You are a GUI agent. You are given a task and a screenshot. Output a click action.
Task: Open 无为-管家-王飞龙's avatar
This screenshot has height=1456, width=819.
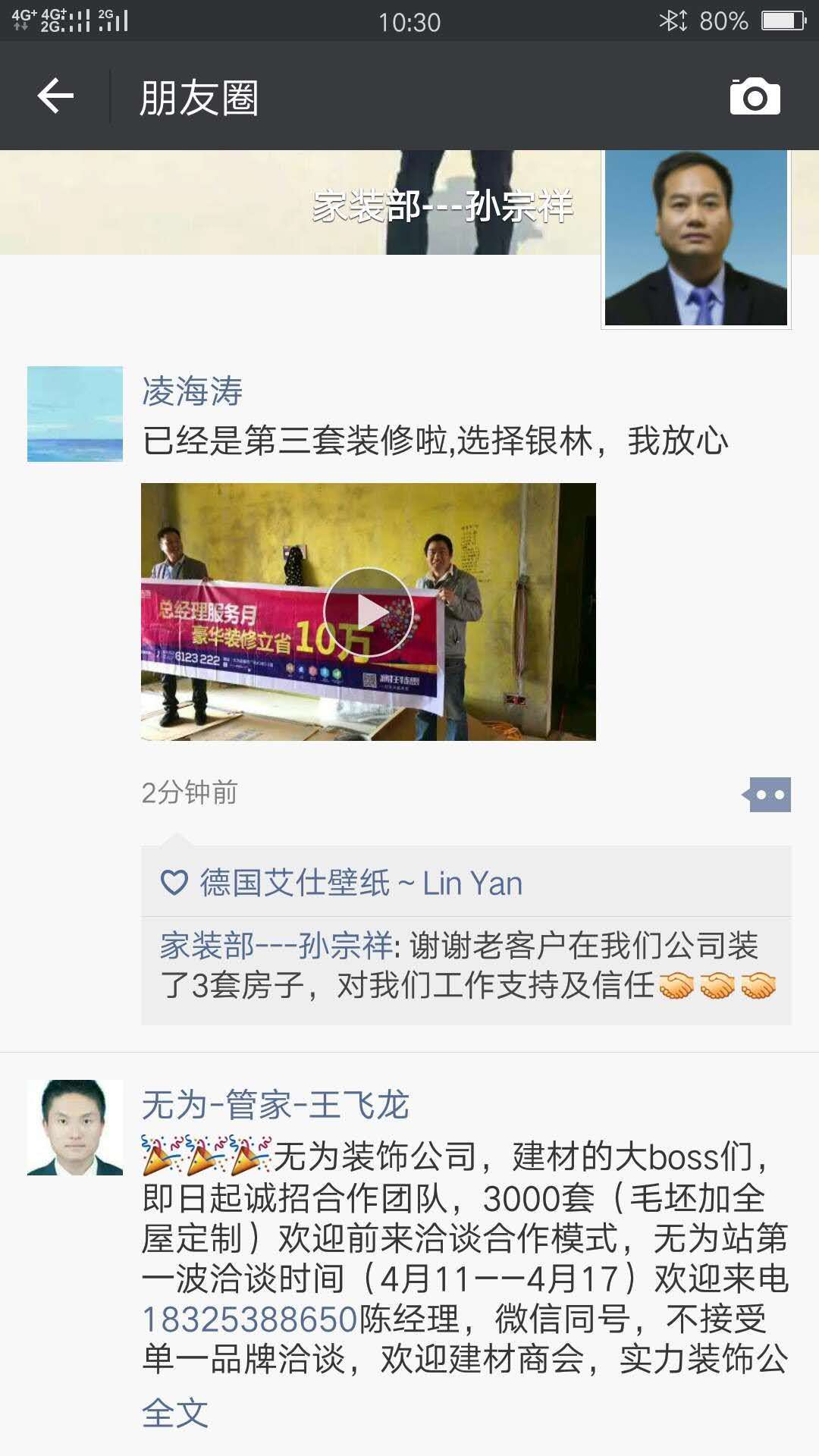pos(75,1127)
